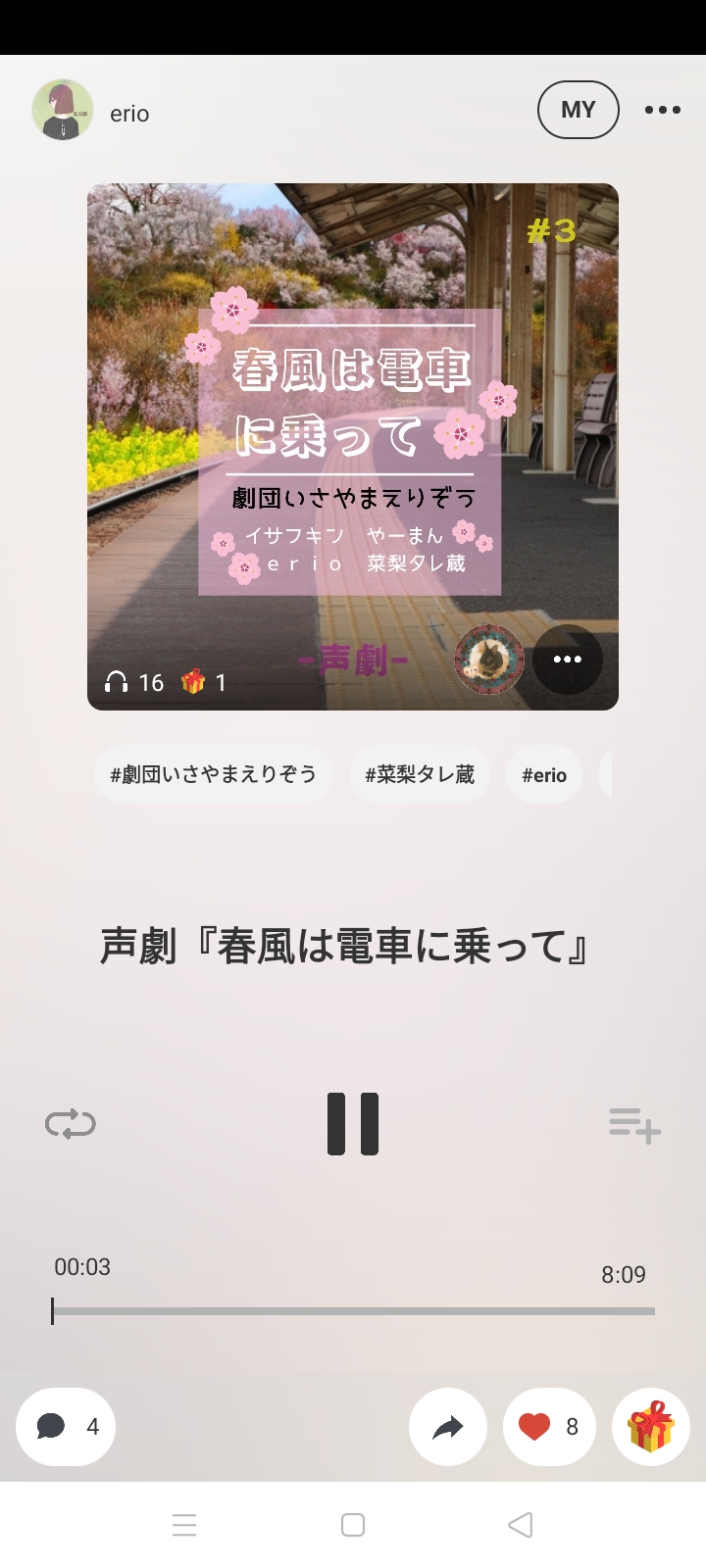
Task: Add this track to a playlist
Action: (x=634, y=1125)
